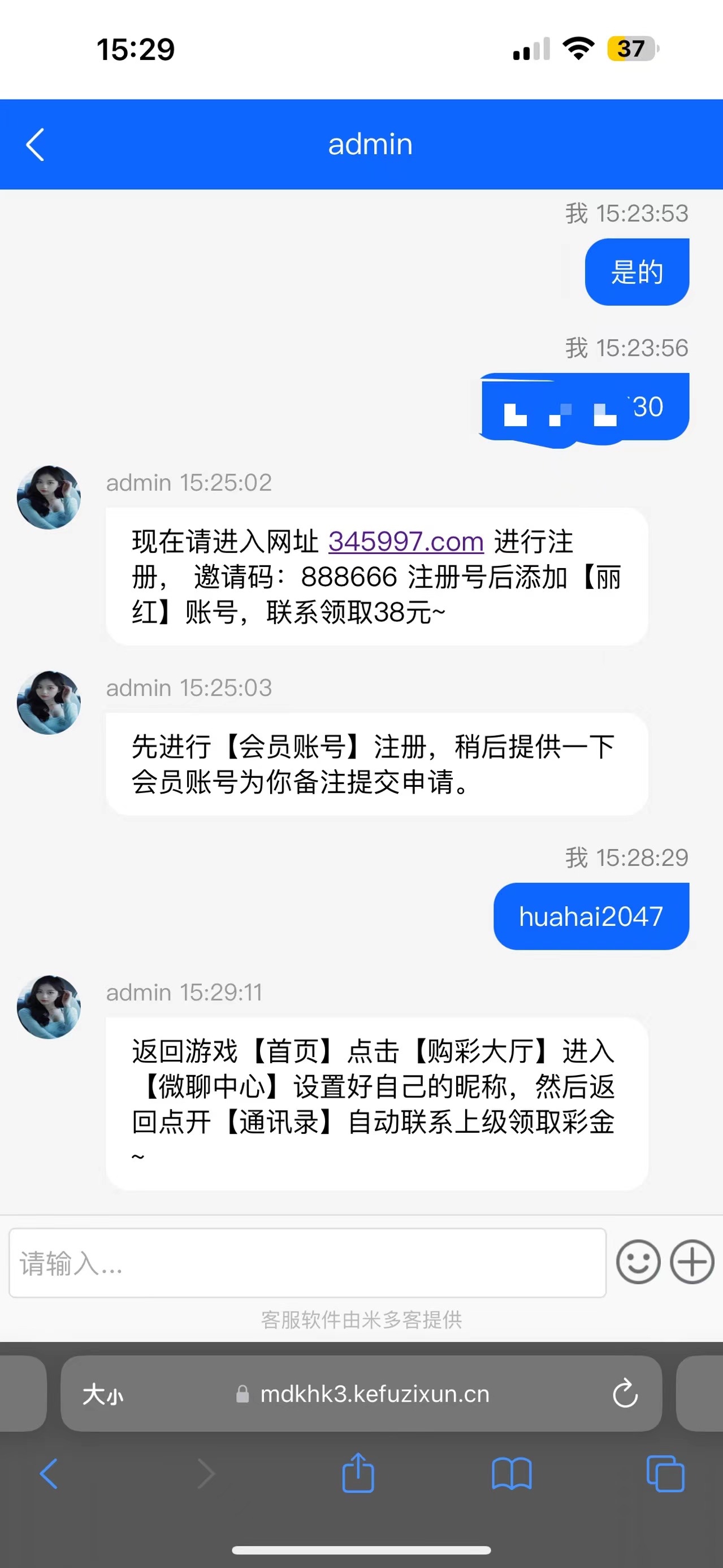Tap the mdkhk3.kefuzixun.cn address bar
723x1568 pixels.
pyautogui.click(x=374, y=1394)
